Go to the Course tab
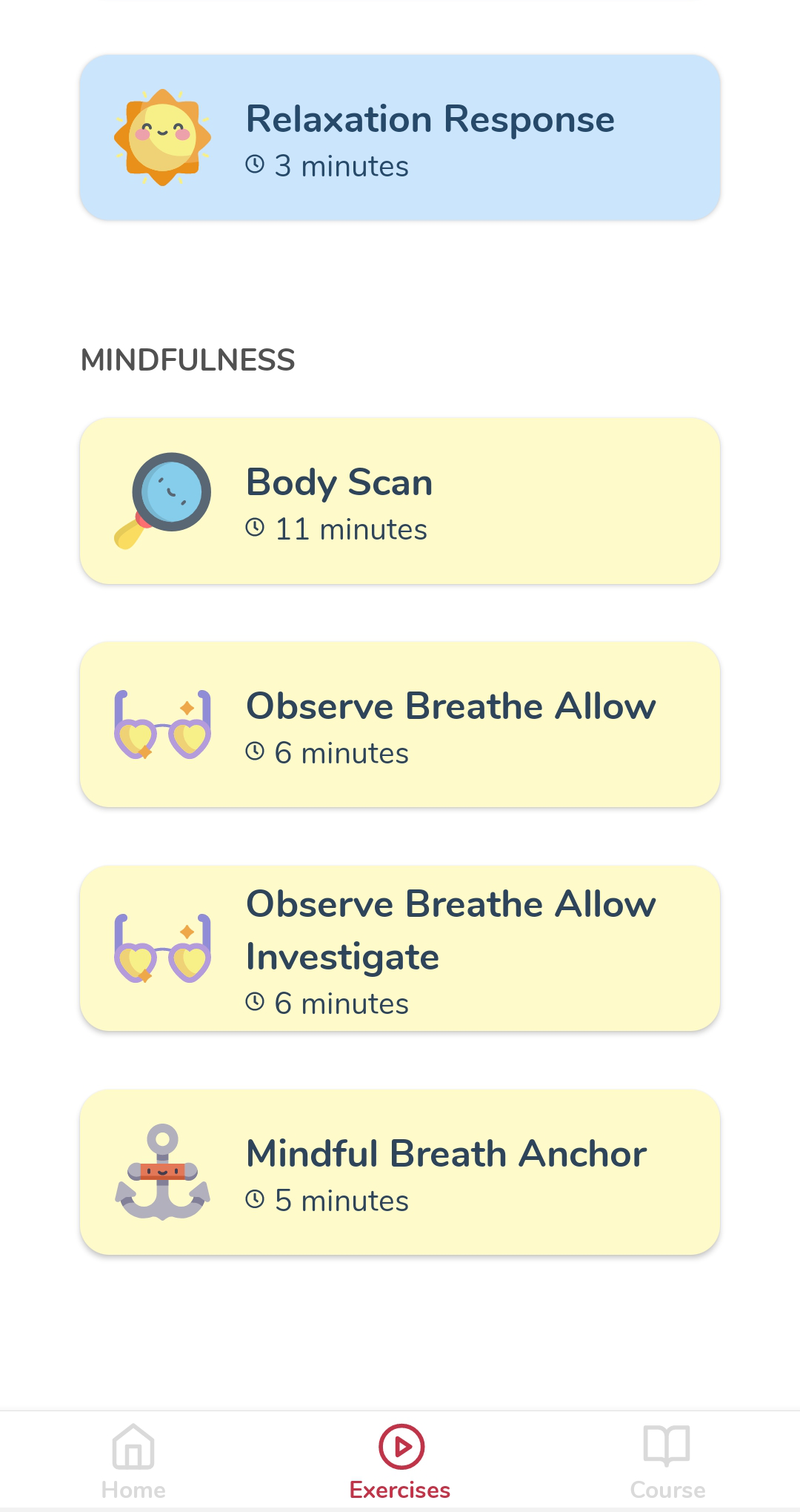Screen dimensions: 800x1512 (667, 1462)
